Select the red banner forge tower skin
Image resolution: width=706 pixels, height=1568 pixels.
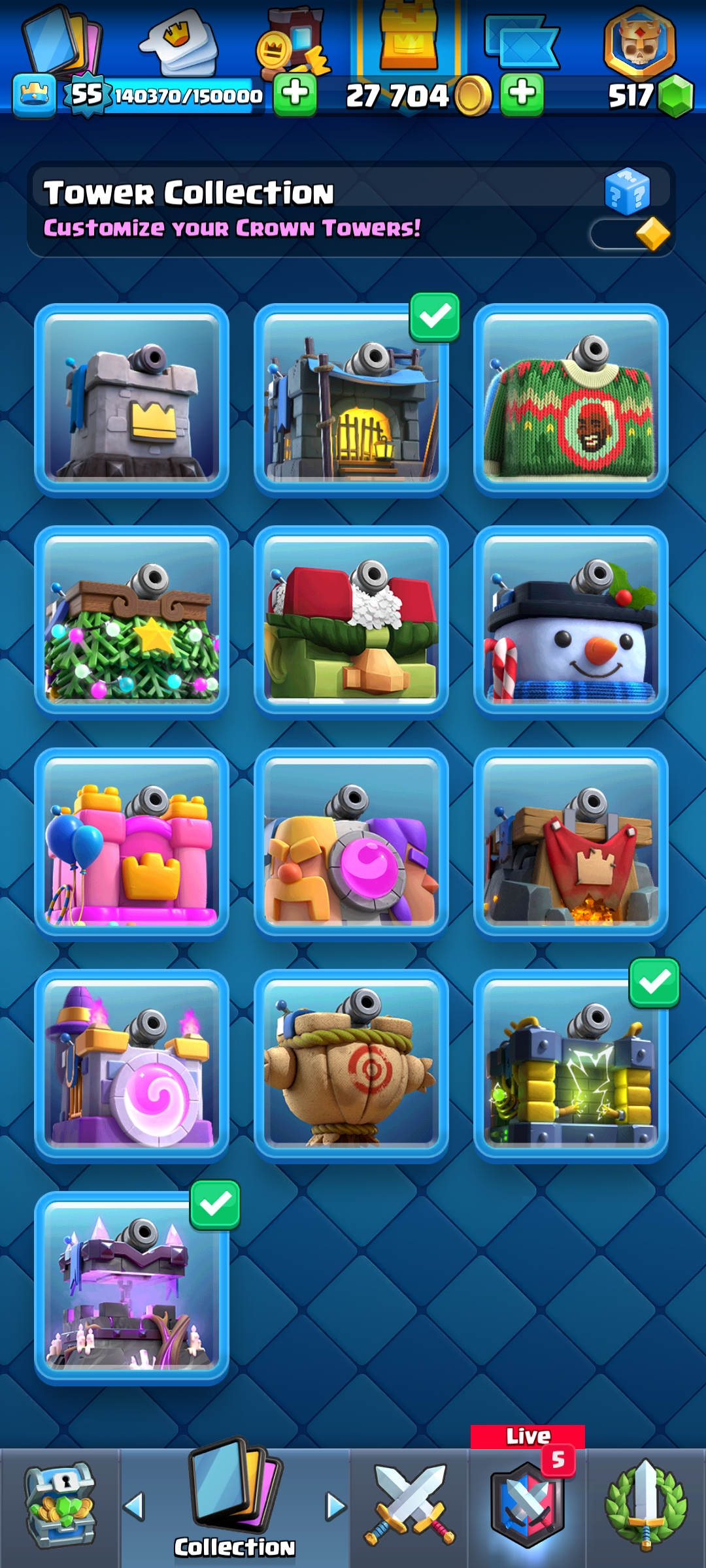click(571, 843)
